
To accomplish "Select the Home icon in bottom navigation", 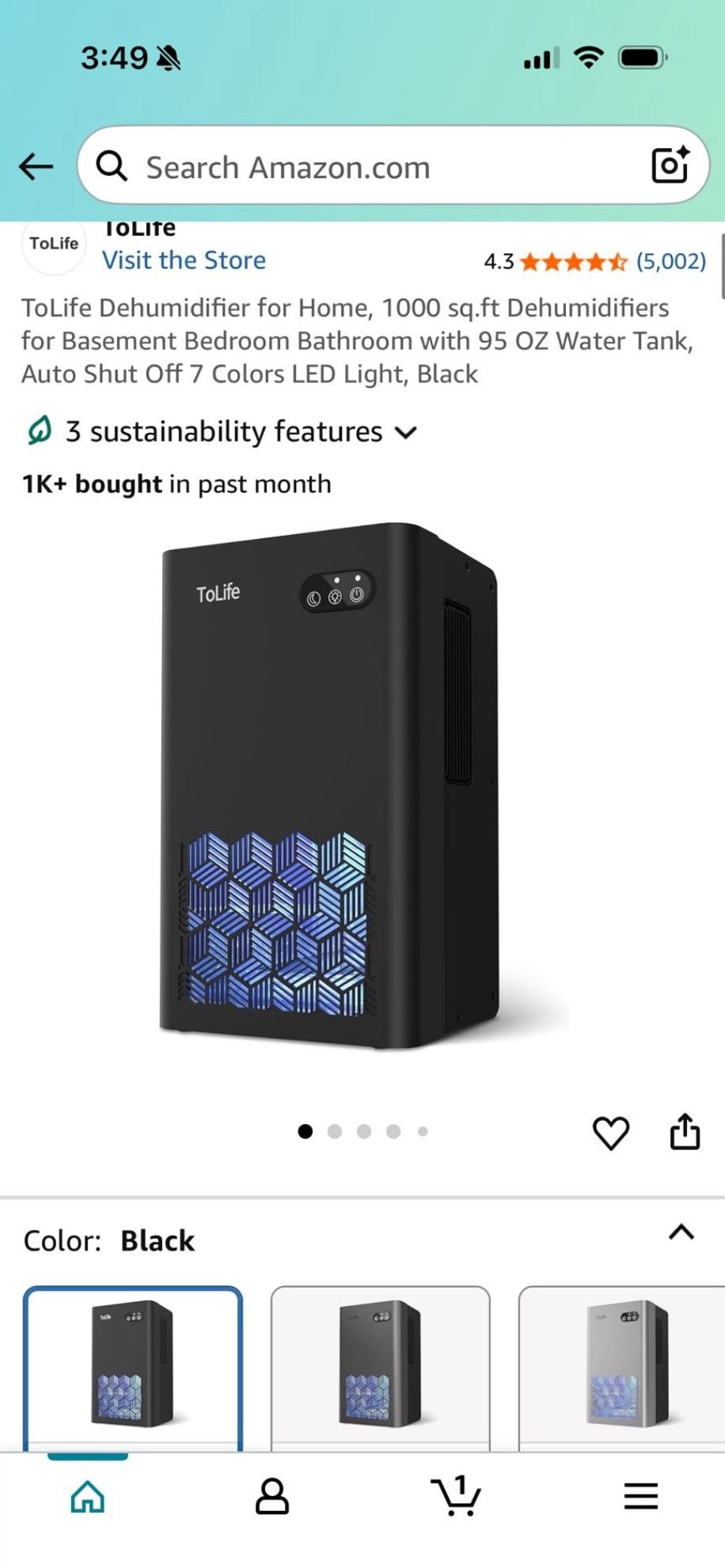I will tap(86, 1494).
